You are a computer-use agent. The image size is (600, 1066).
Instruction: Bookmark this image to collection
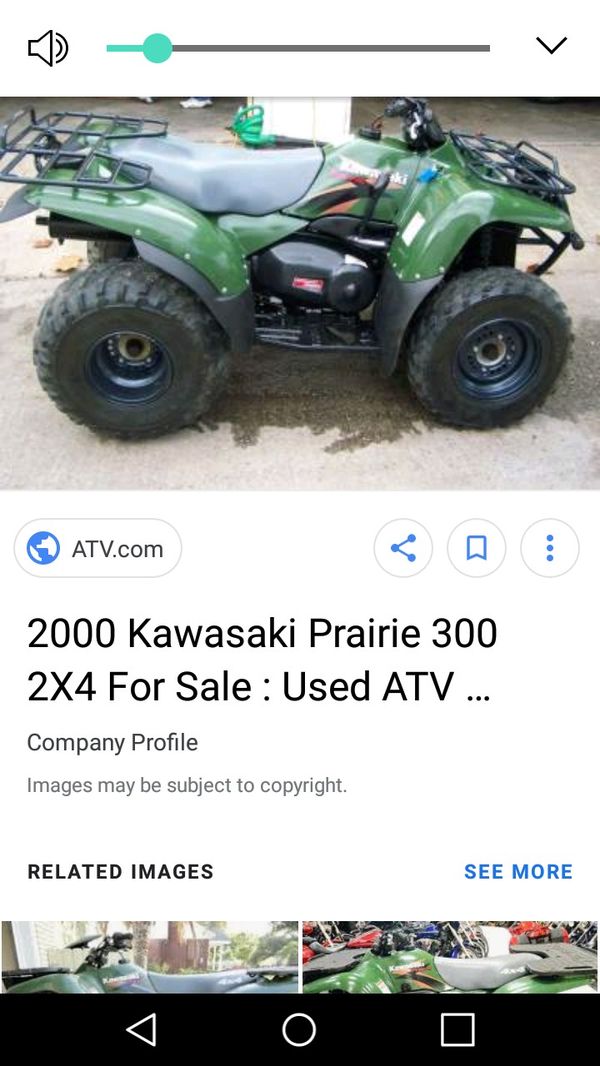click(476, 548)
